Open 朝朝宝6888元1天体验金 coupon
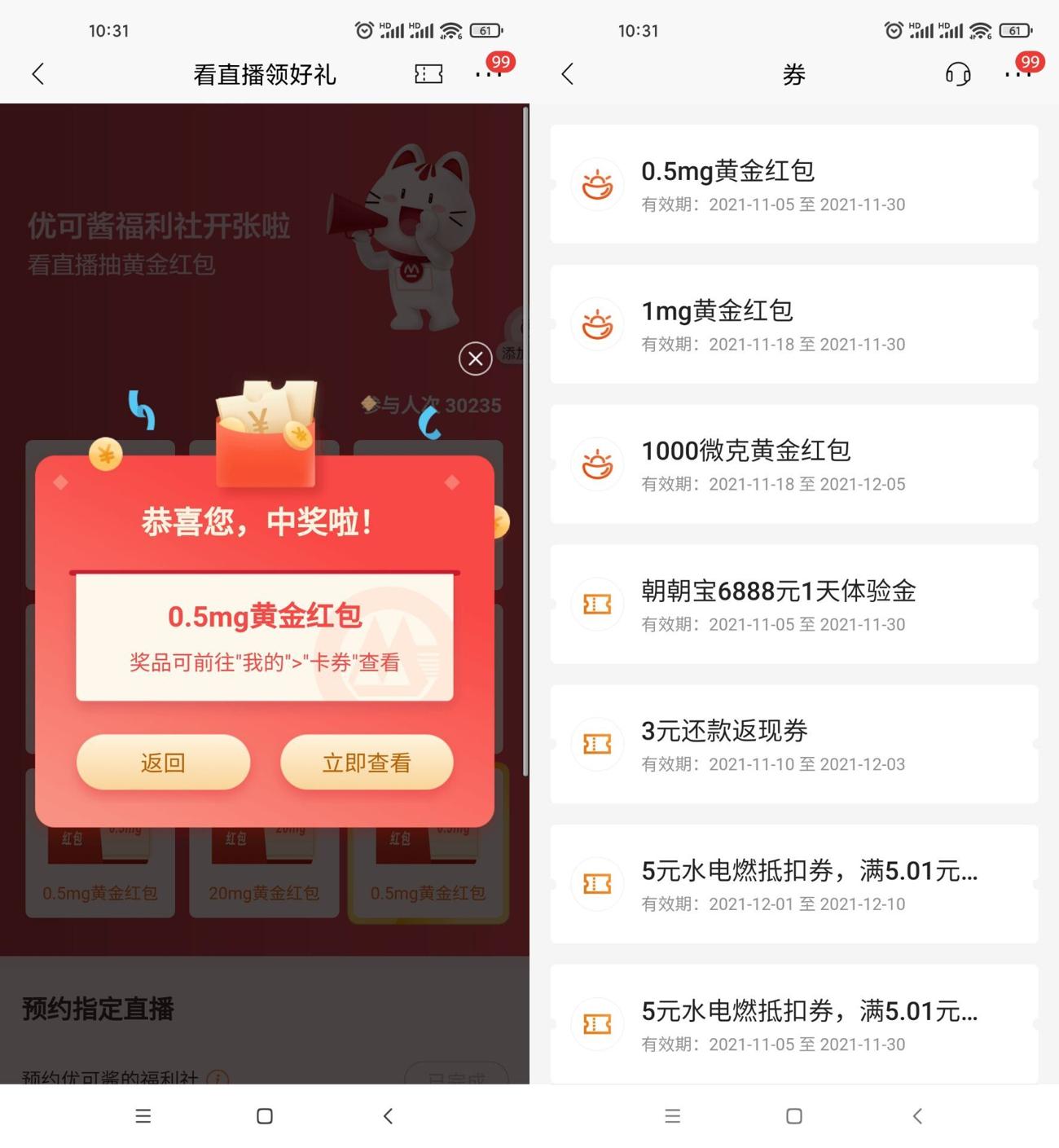The image size is (1059, 1148). tap(794, 605)
